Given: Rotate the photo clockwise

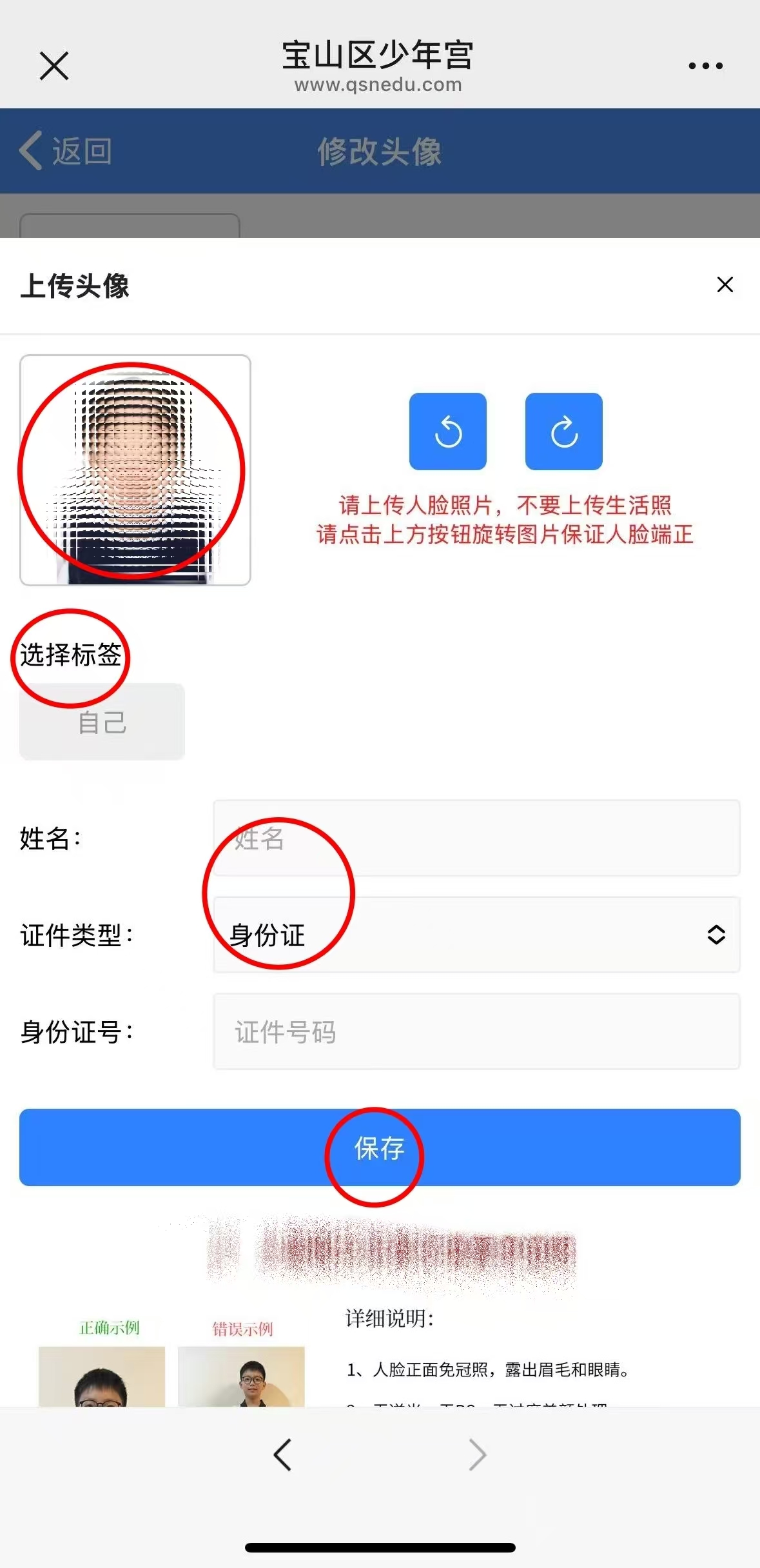Looking at the screenshot, I should [x=564, y=432].
